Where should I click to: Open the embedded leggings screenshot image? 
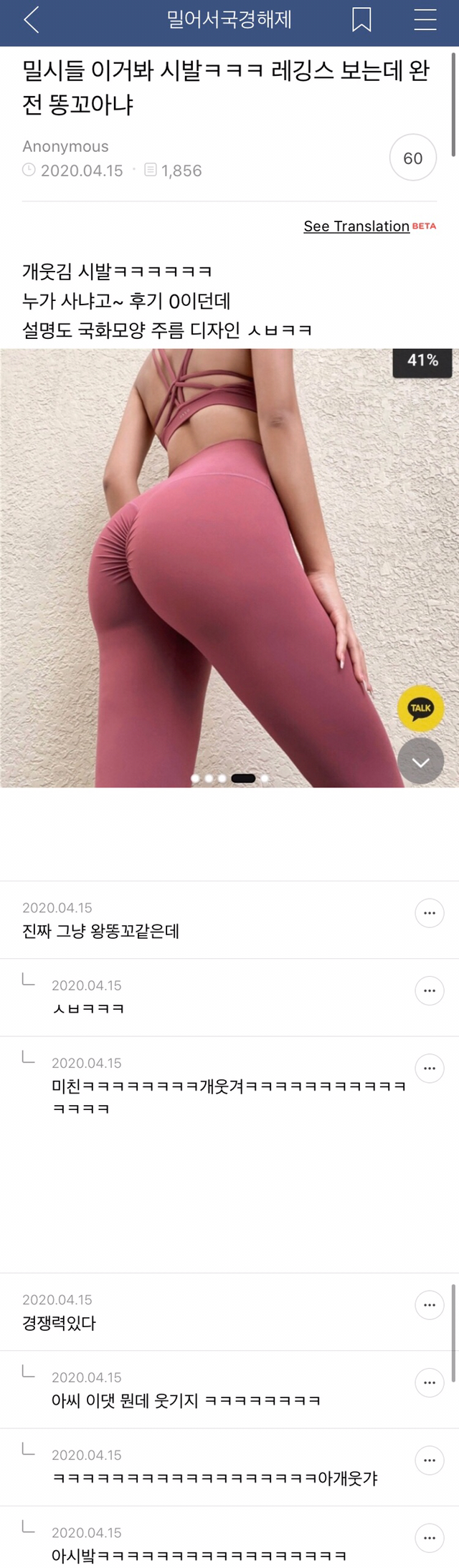(229, 568)
